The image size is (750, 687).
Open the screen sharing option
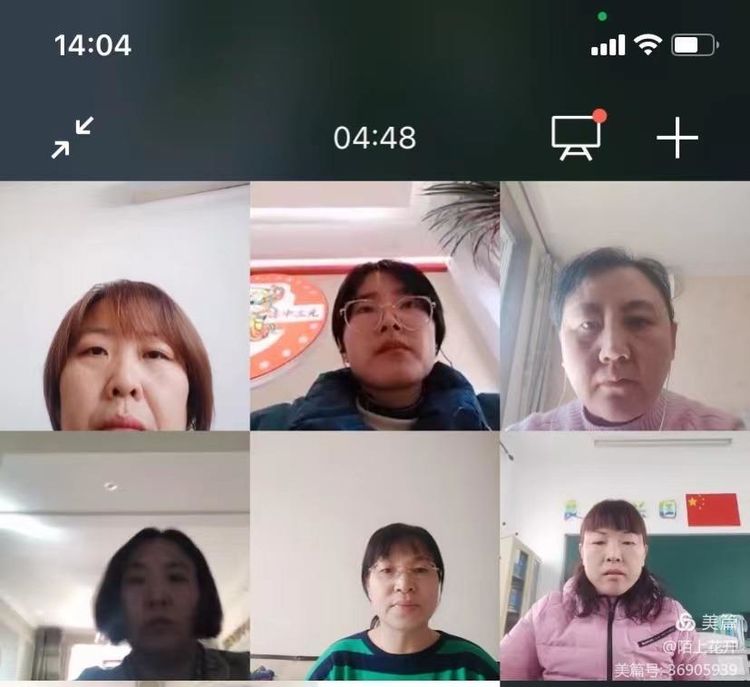point(577,137)
